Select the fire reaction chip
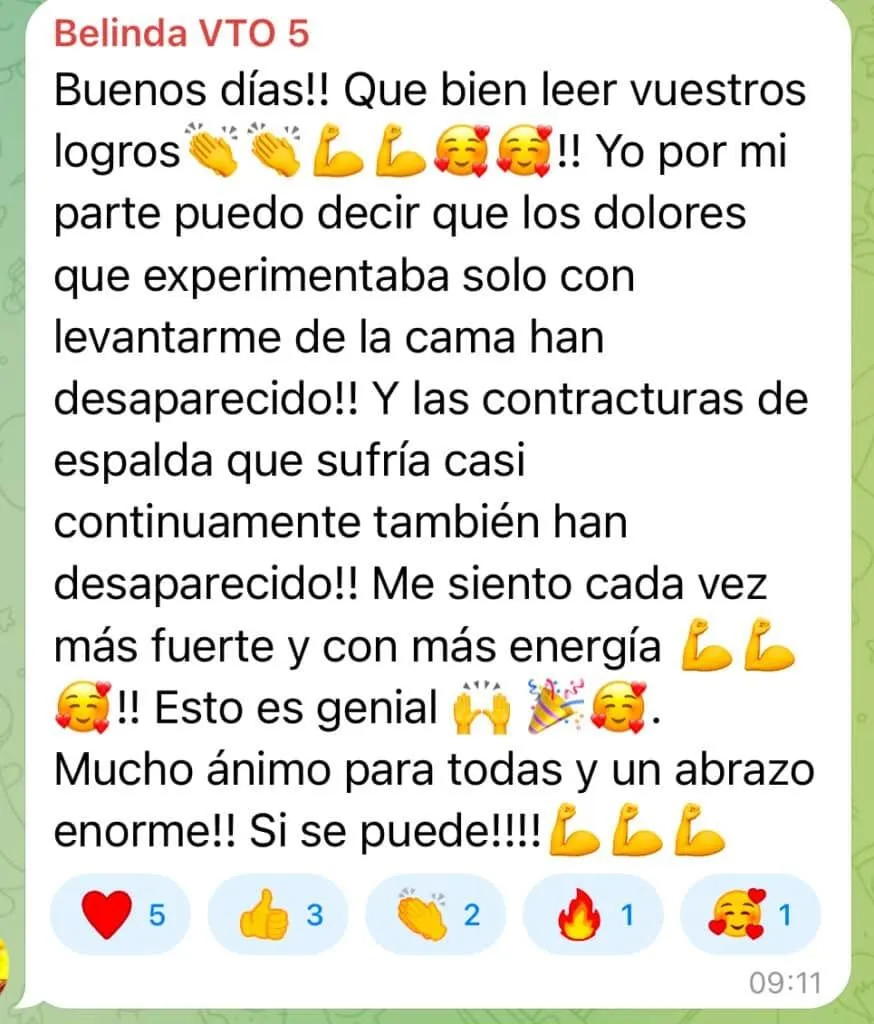The width and height of the screenshot is (874, 1024). (x=593, y=914)
